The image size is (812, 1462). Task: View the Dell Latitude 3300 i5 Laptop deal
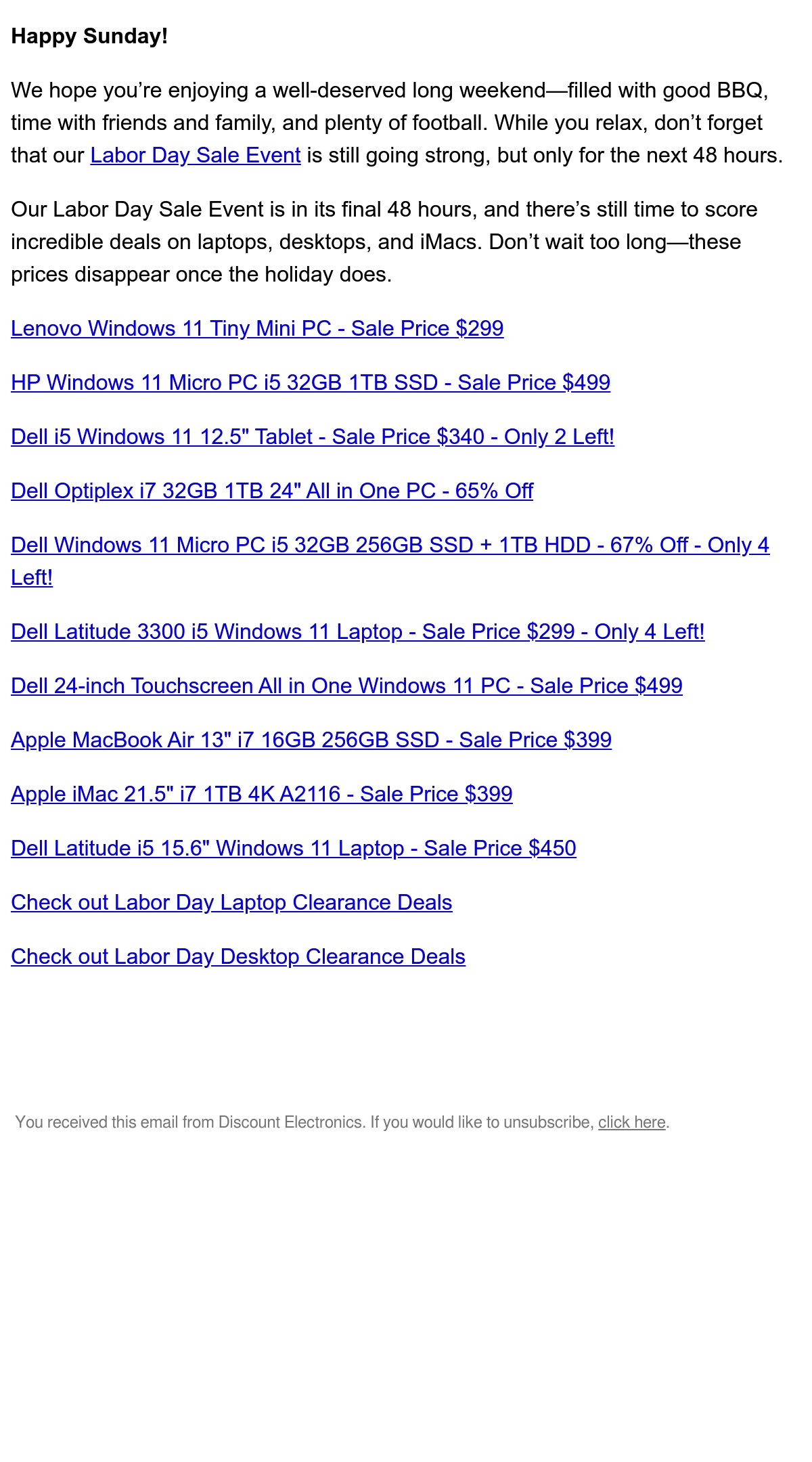coord(358,632)
